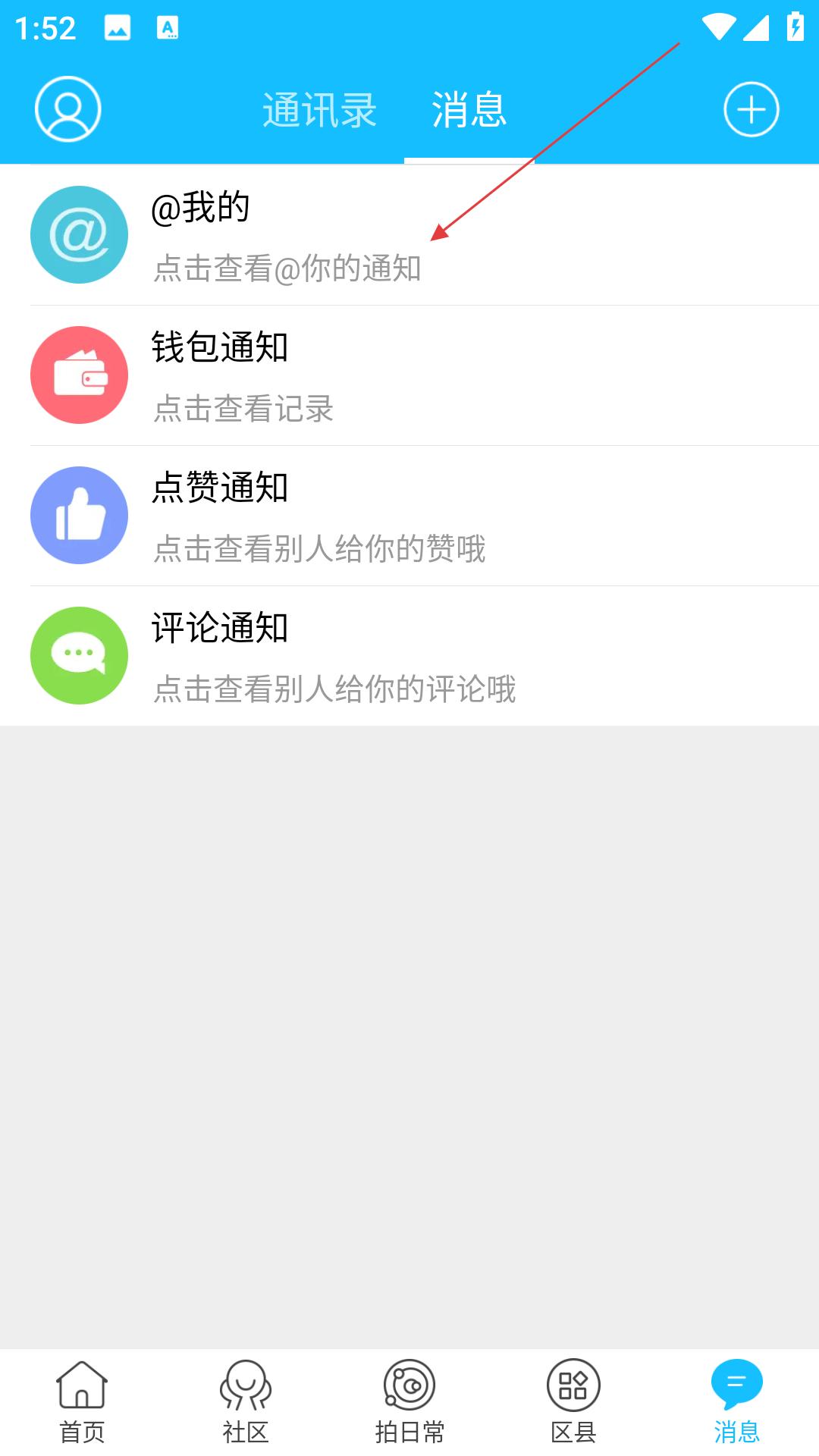Tap the 消息 bottom navigation item
Screen dimensions: 819x1456
pos(737,1403)
